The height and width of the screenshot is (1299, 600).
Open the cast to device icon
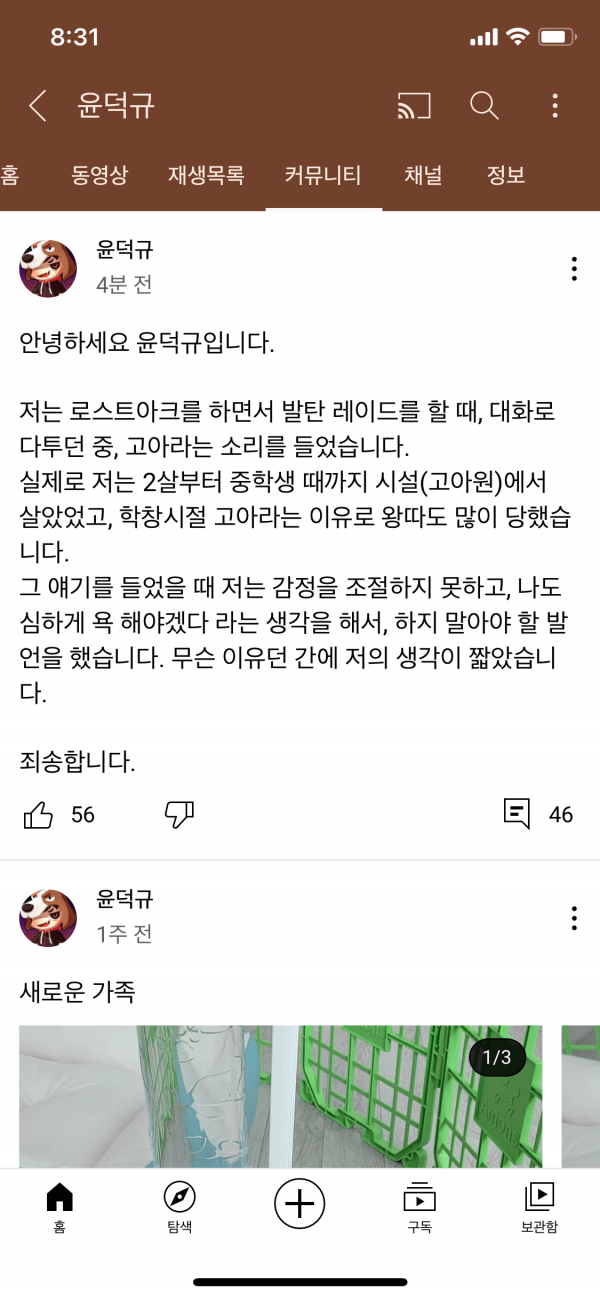[x=413, y=105]
